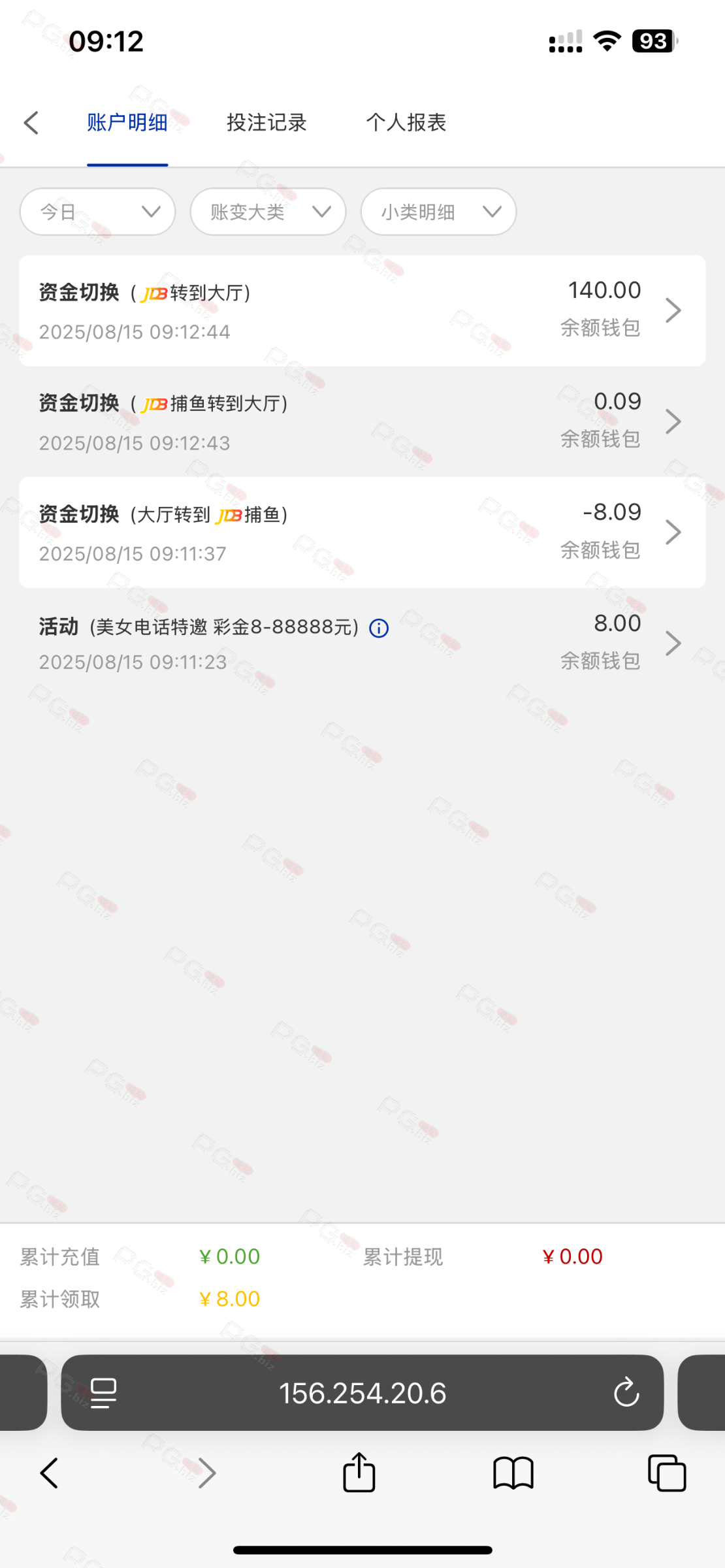The width and height of the screenshot is (725, 1568).
Task: Tap the info icon beside 美女电话特邀 activity
Action: point(379,629)
